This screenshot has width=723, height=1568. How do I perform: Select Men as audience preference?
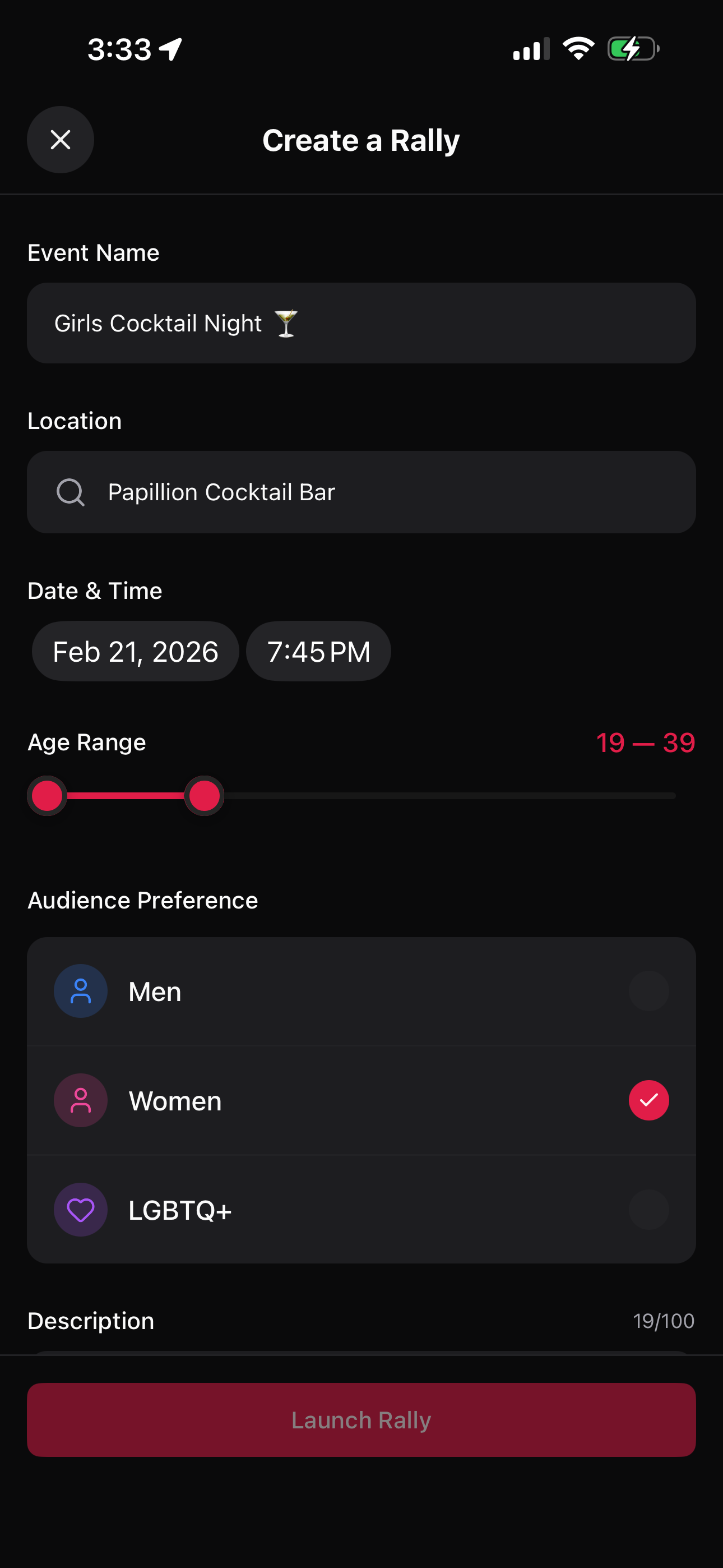(361, 991)
